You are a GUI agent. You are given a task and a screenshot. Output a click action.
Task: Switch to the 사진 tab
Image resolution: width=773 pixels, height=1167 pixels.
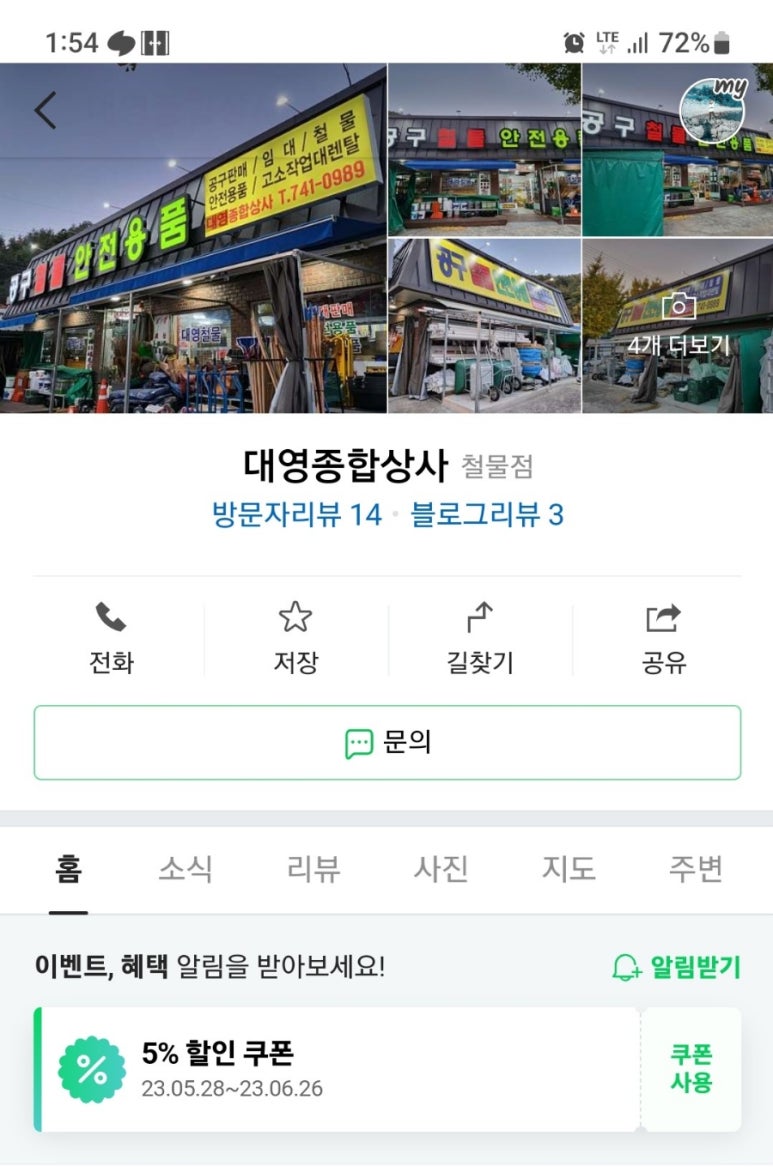pyautogui.click(x=441, y=869)
